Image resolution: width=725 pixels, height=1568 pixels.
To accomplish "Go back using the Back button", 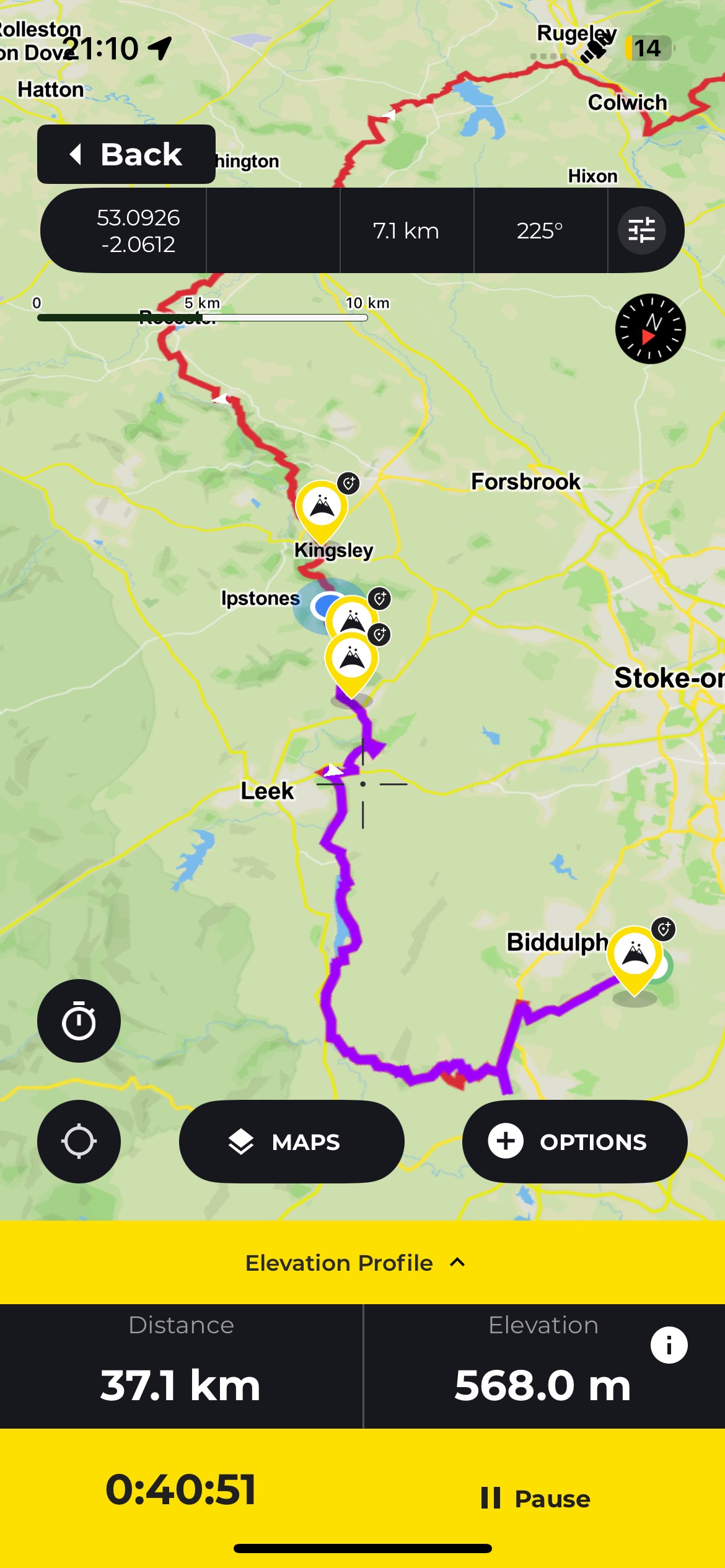I will (126, 154).
